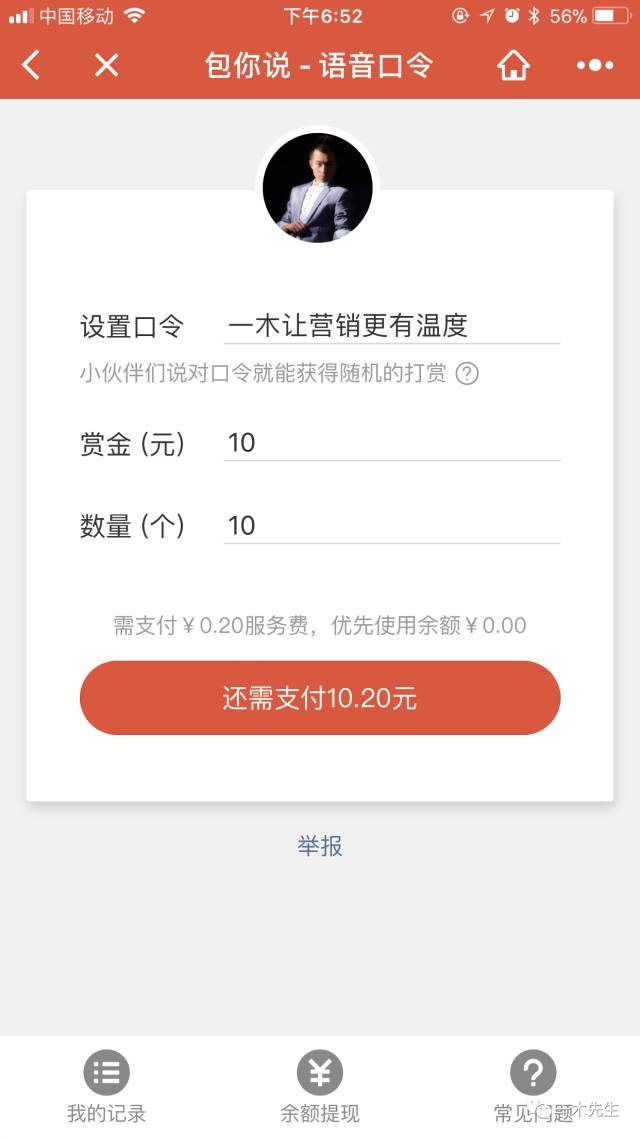Pay with the 还需支付10.20元 button

(320, 698)
